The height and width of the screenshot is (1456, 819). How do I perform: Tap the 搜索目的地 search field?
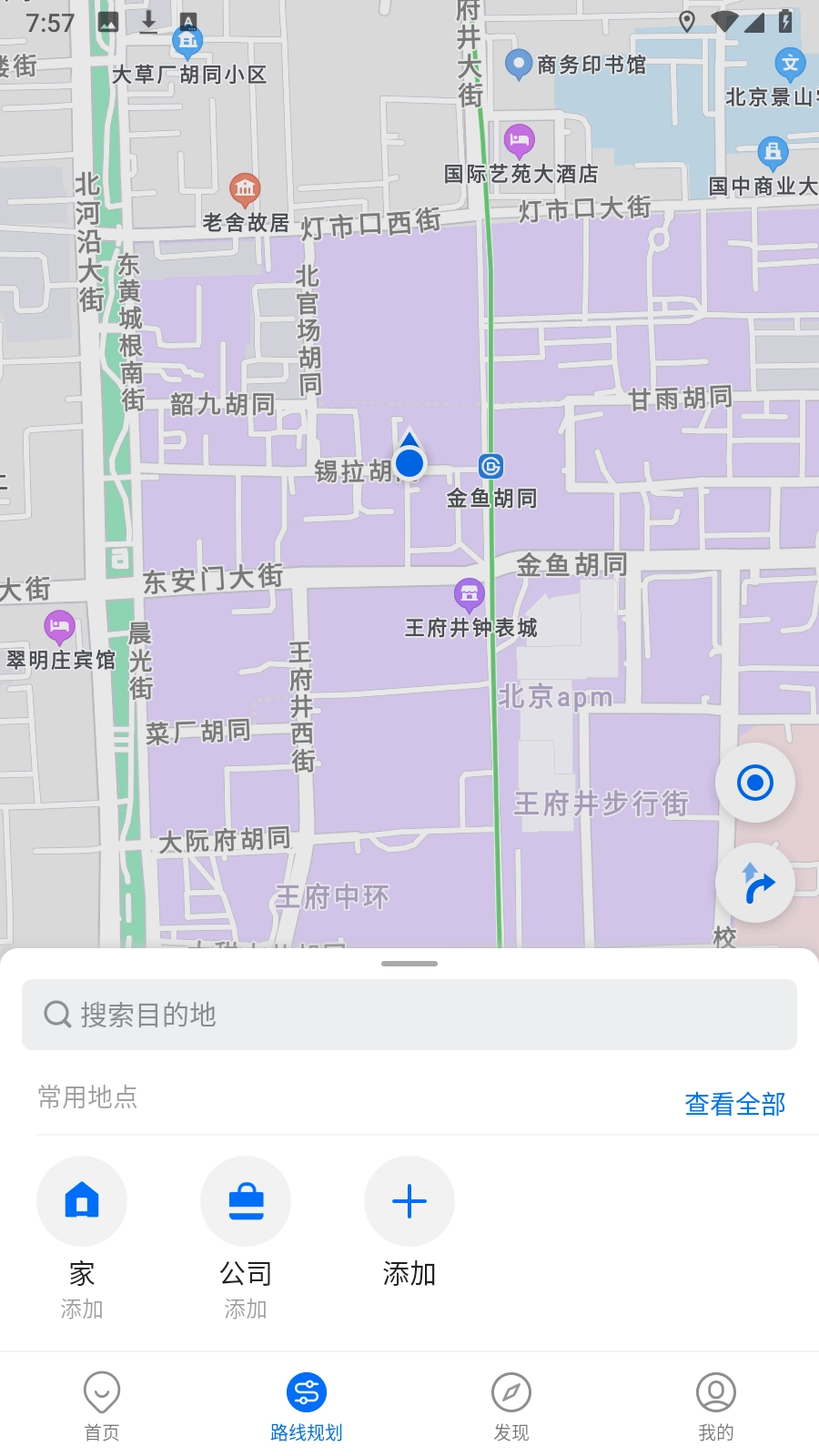tap(409, 1015)
